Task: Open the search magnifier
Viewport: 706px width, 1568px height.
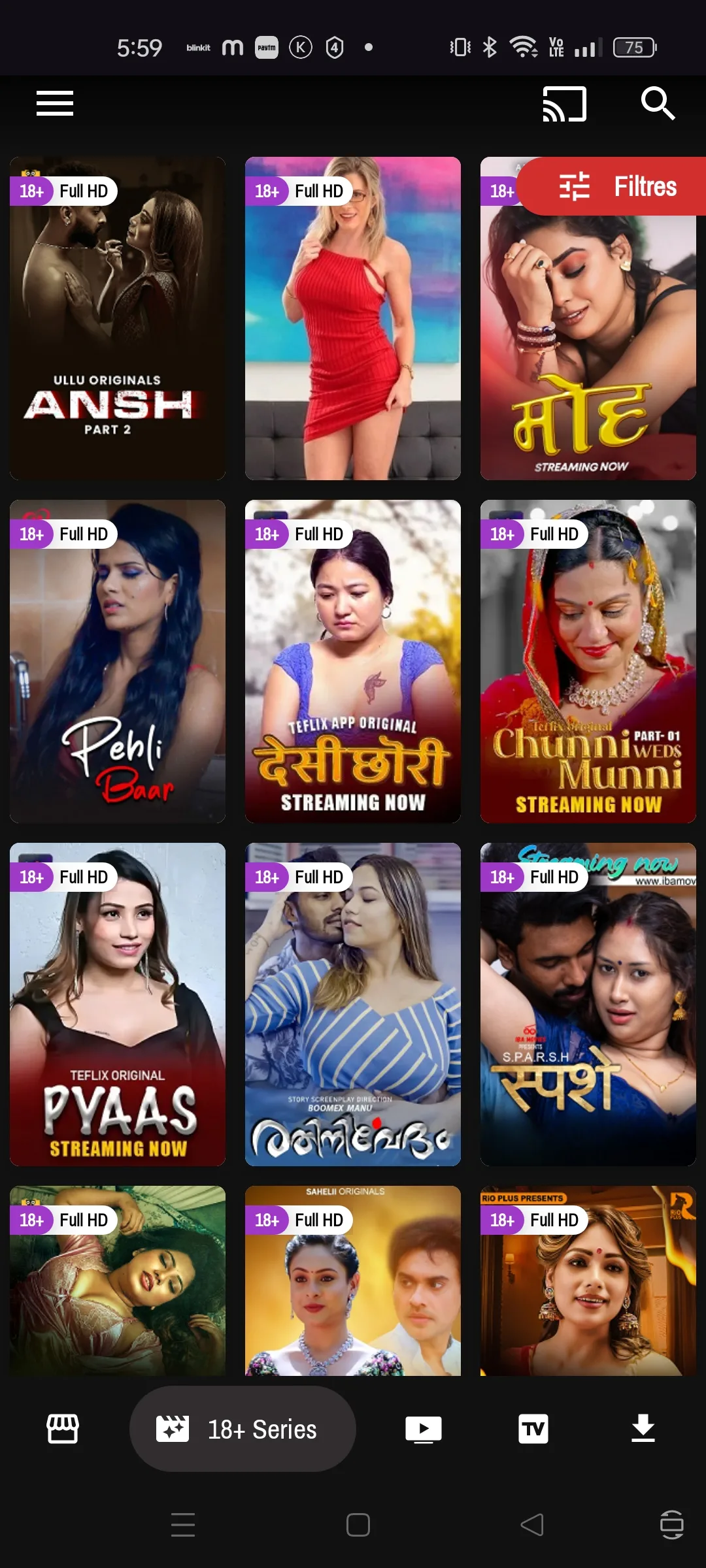Action: [657, 103]
